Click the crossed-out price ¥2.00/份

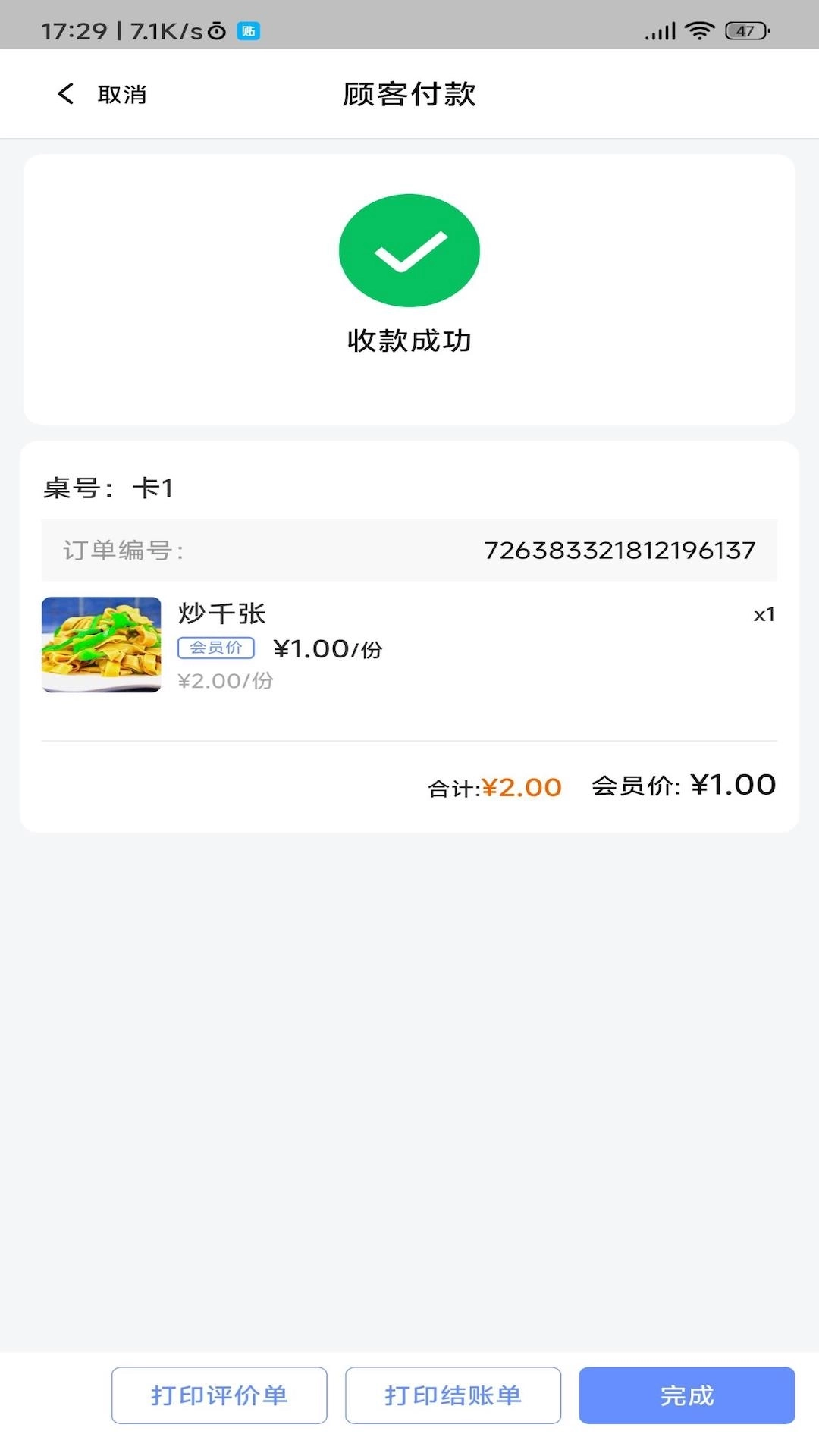pos(225,680)
